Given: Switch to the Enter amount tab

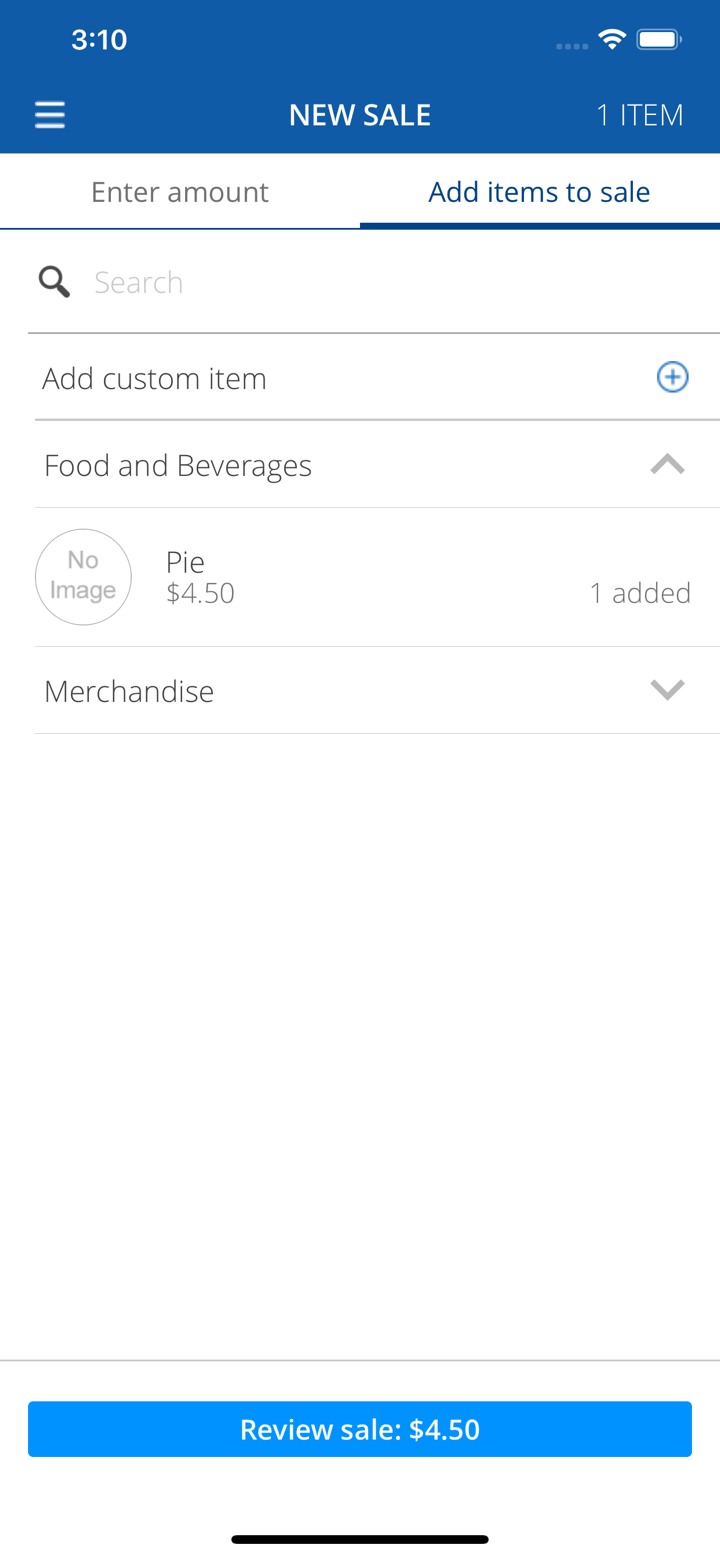Looking at the screenshot, I should point(180,192).
